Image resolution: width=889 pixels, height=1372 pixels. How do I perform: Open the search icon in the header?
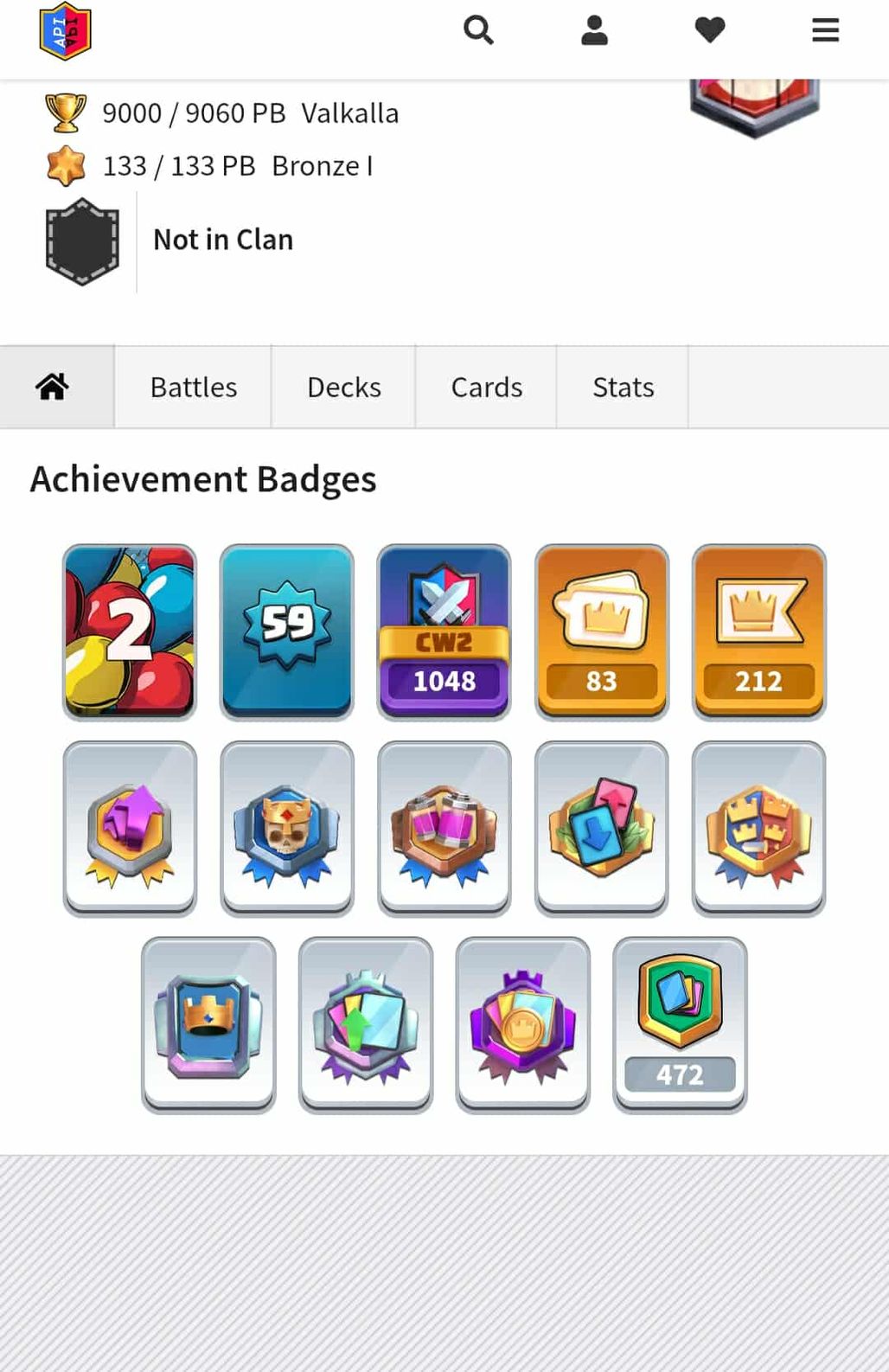[478, 30]
